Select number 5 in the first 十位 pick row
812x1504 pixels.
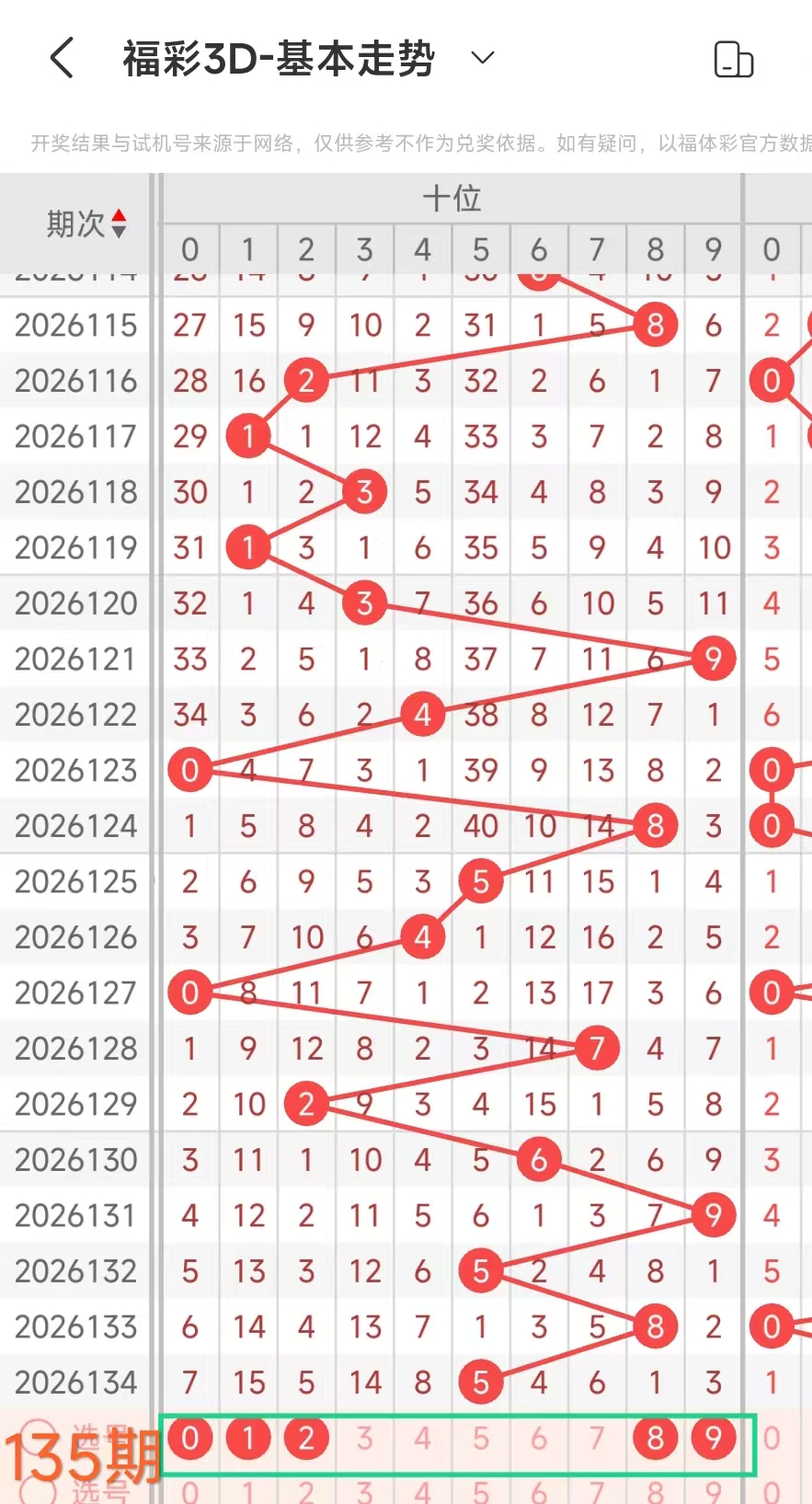tap(481, 1438)
